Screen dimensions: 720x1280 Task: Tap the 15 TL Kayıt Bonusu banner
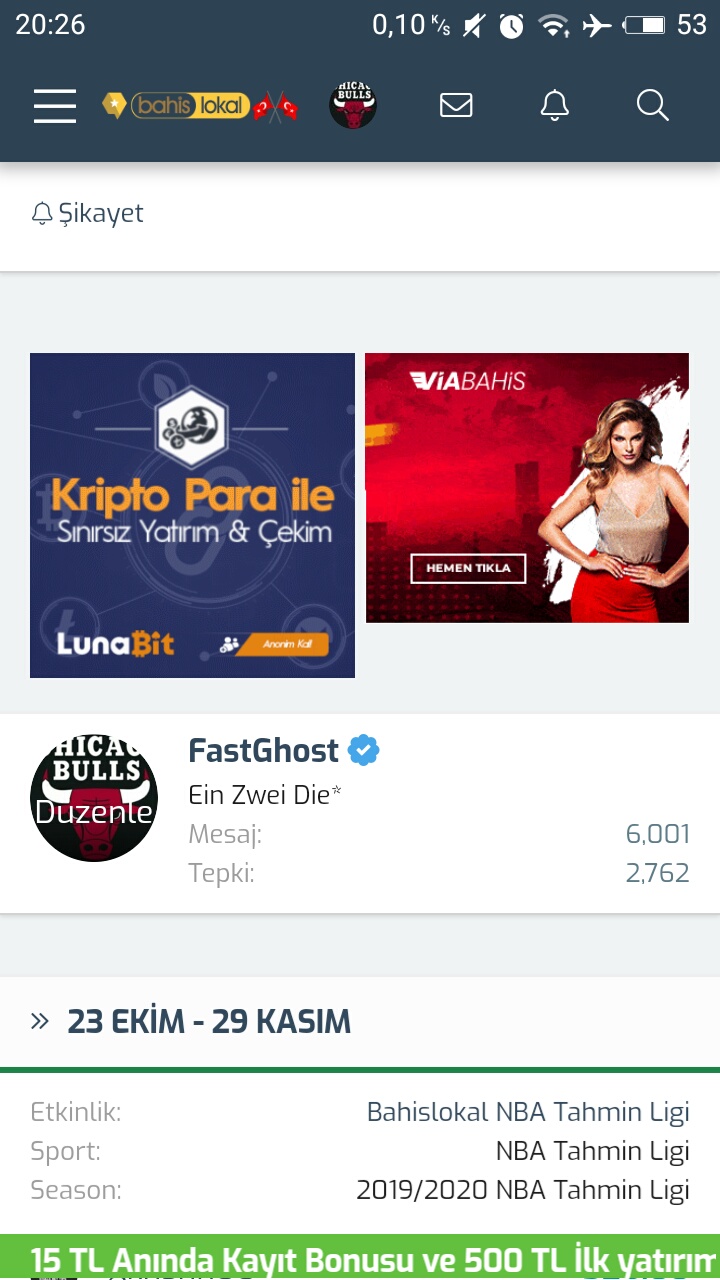click(x=360, y=1258)
